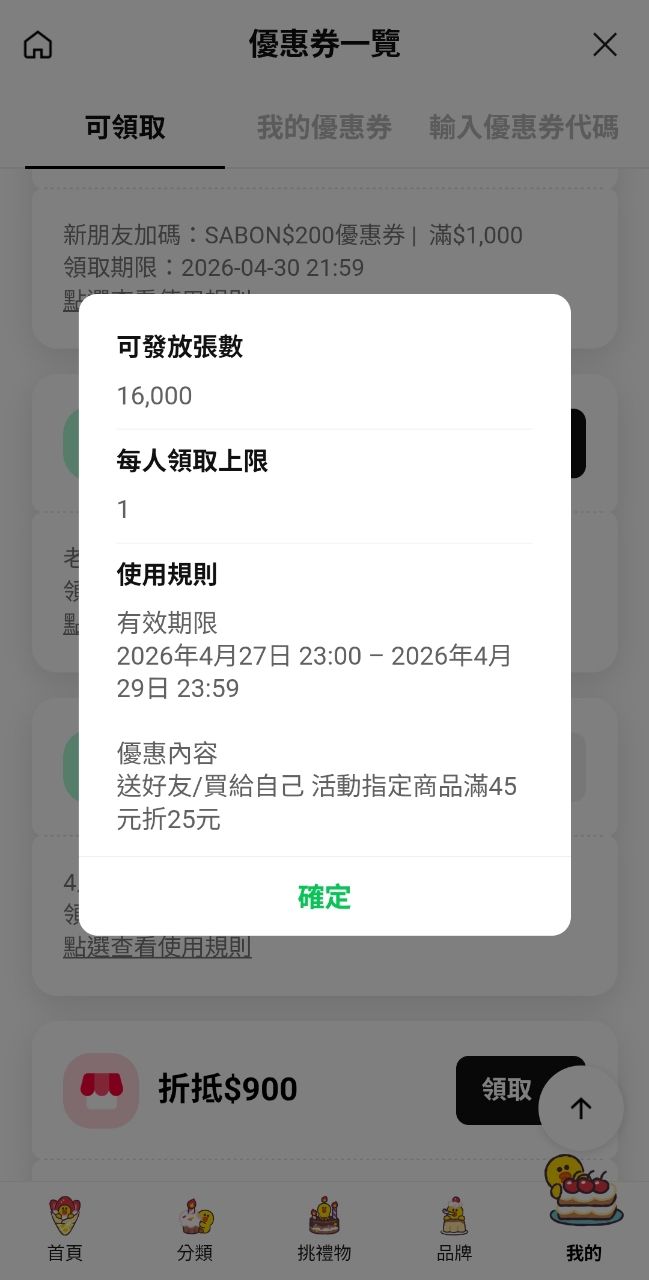Switch to 我的優惠券 tab
The height and width of the screenshot is (1280, 649).
[x=324, y=128]
